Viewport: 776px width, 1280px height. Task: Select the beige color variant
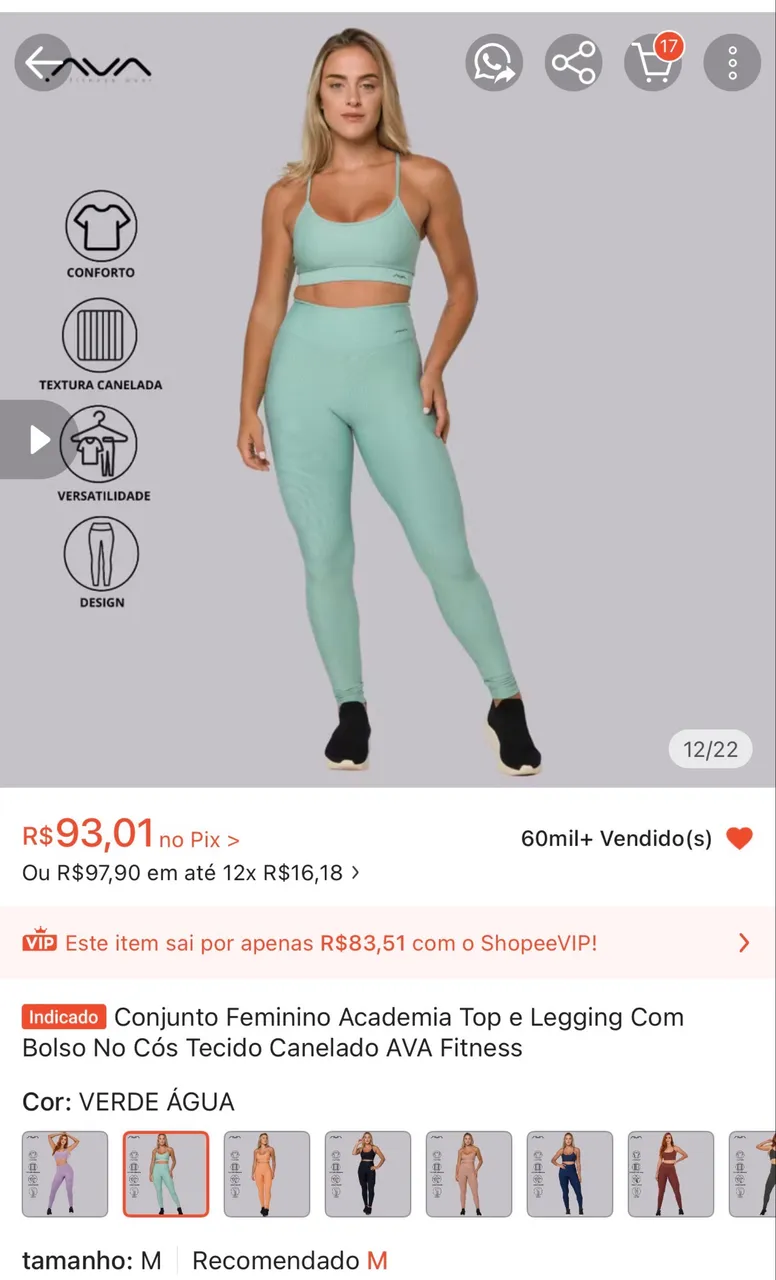[469, 1174]
